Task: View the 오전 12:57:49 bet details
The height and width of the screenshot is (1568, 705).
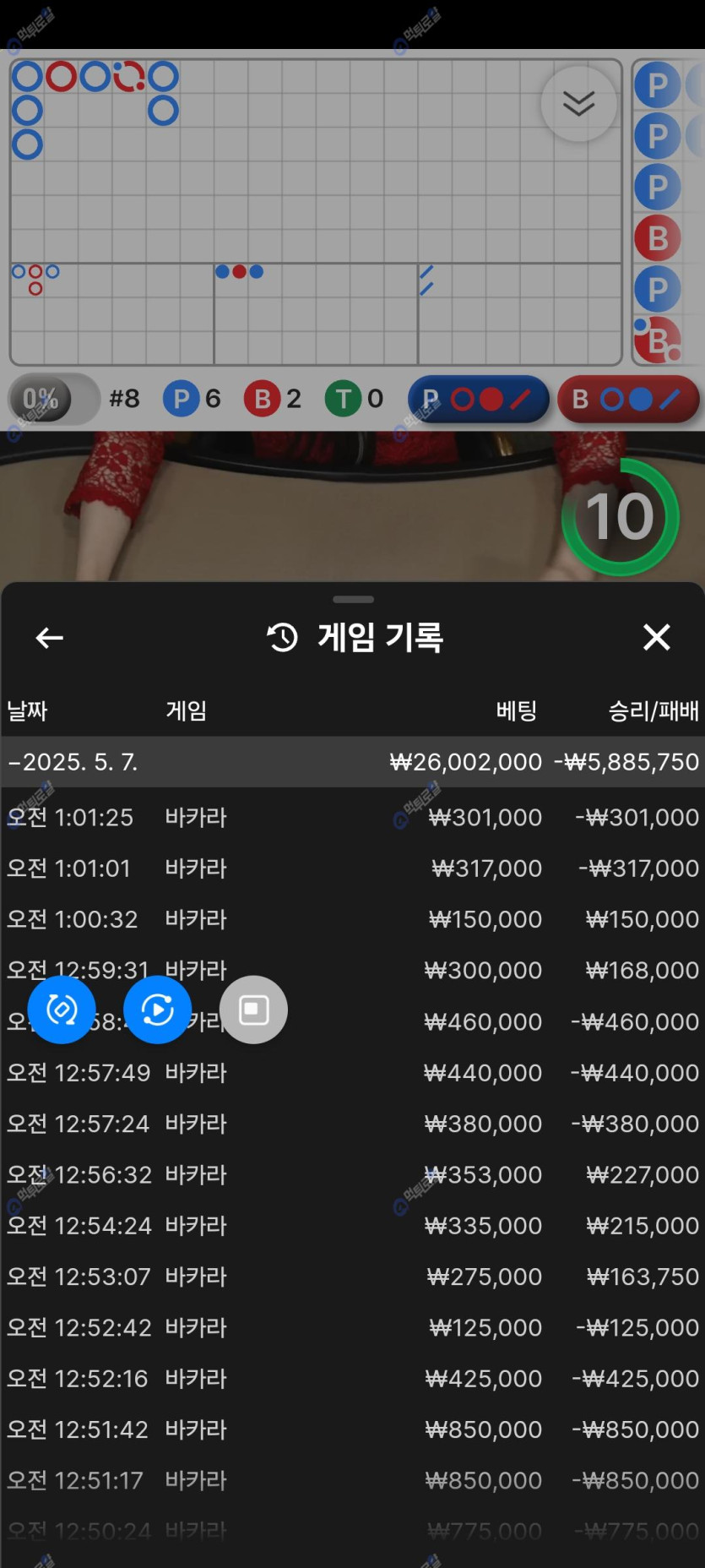Action: click(352, 1073)
